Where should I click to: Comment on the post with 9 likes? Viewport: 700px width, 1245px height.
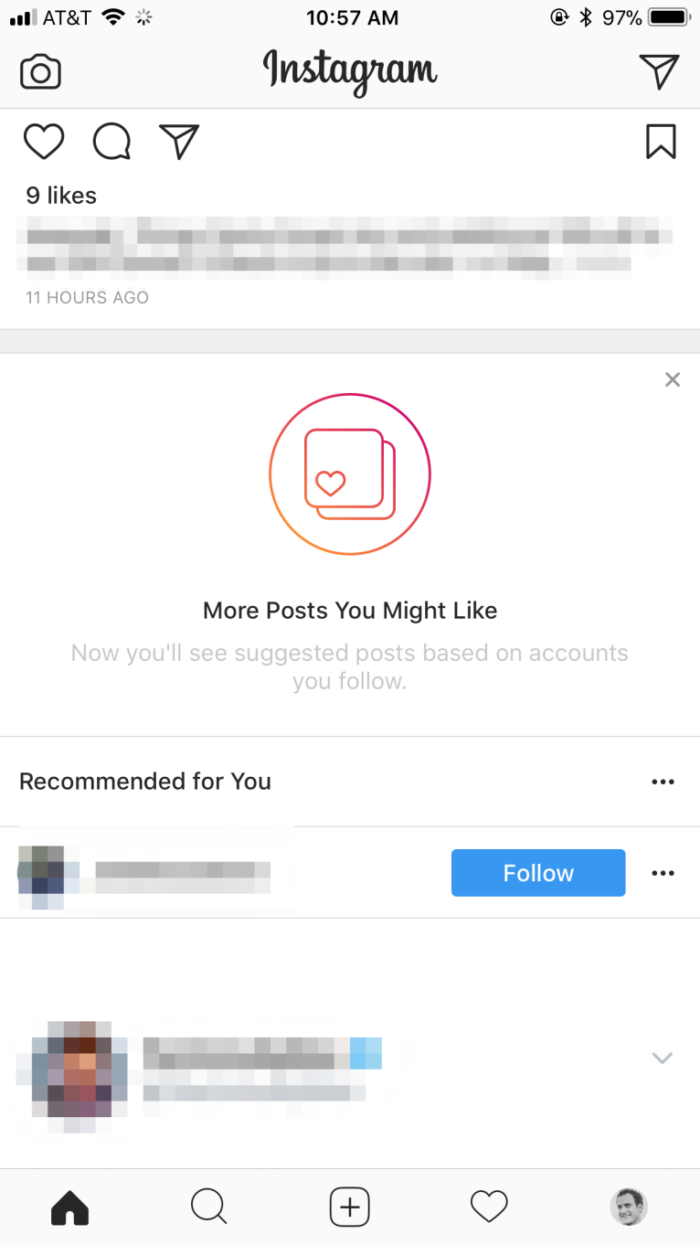click(111, 142)
